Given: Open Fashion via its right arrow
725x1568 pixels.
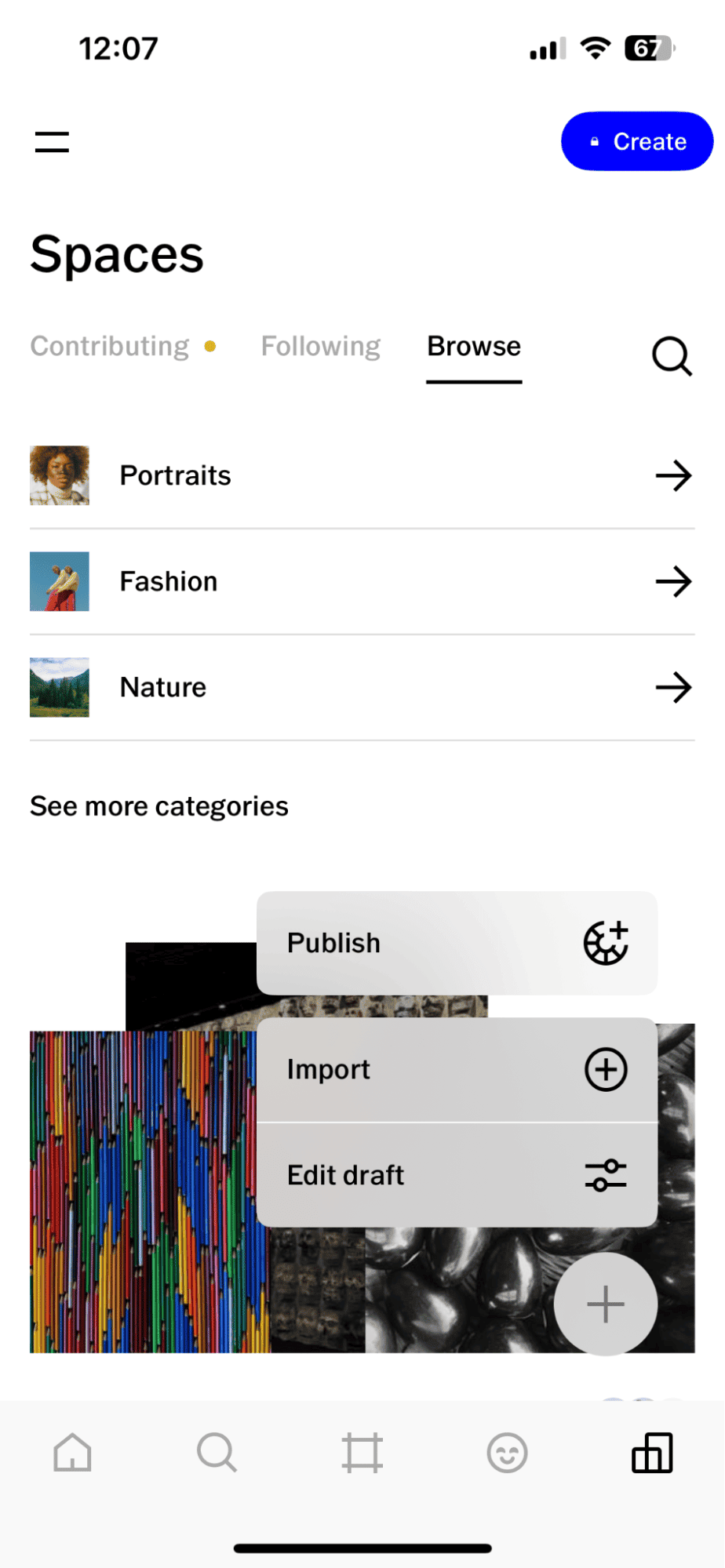Looking at the screenshot, I should tap(673, 581).
